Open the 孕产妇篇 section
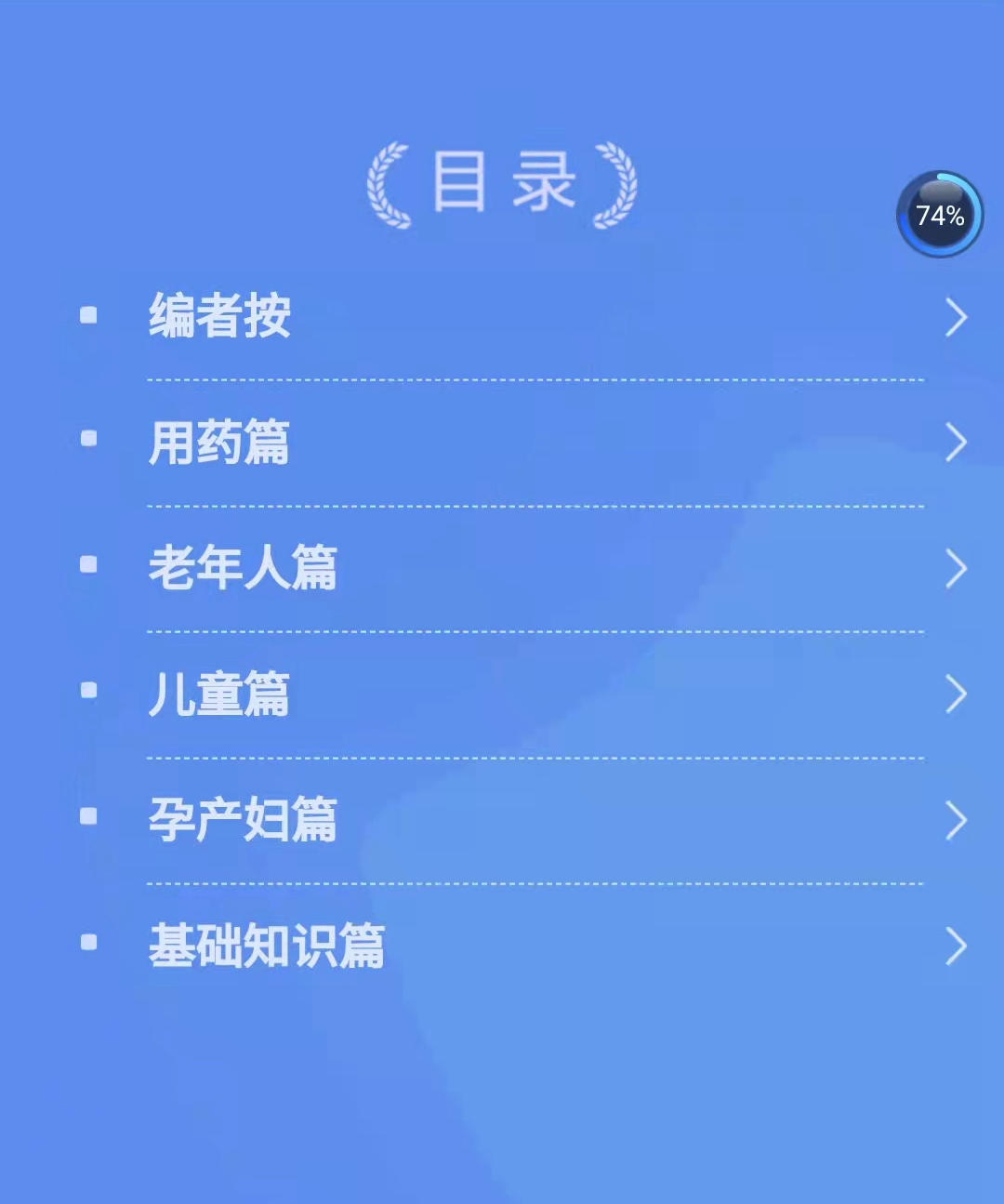 243,820
